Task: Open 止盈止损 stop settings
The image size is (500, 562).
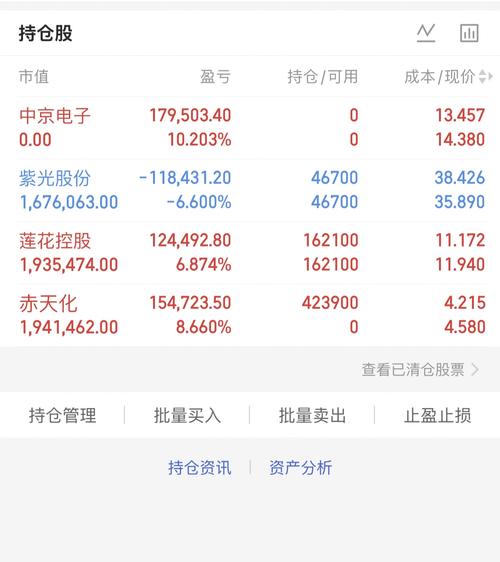Action: pos(437,415)
